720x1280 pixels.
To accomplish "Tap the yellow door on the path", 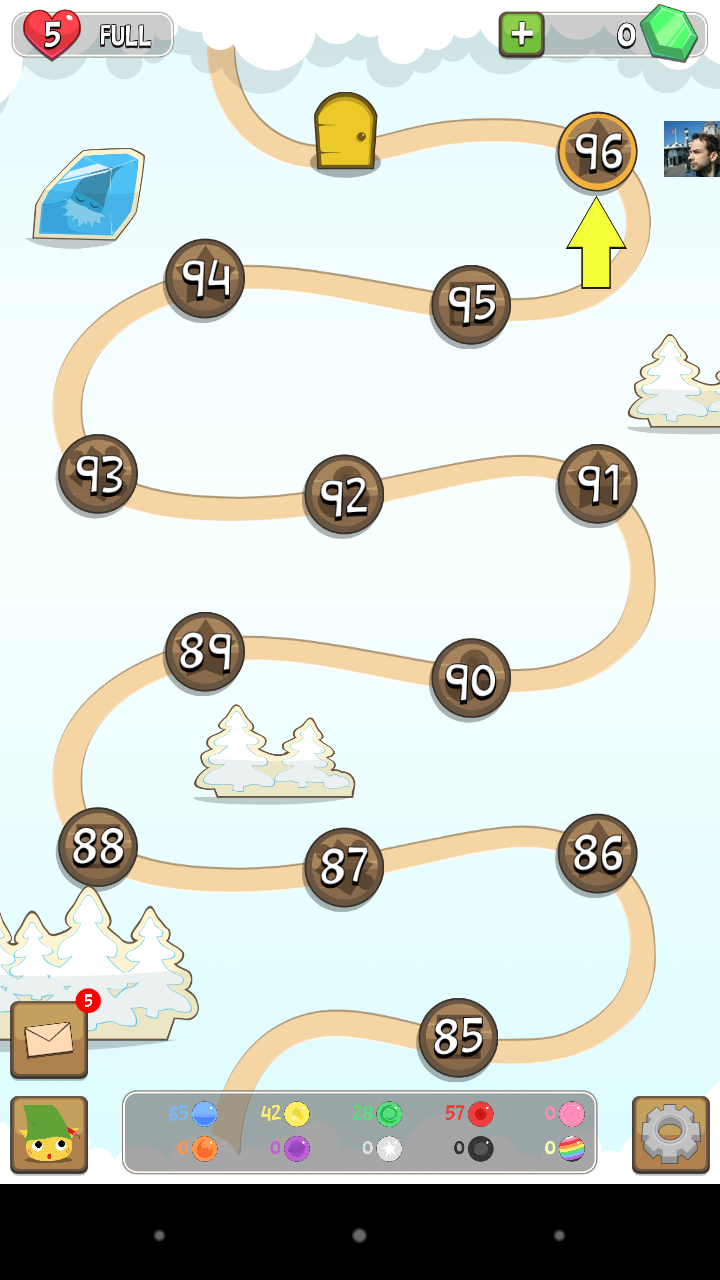I will pyautogui.click(x=345, y=131).
